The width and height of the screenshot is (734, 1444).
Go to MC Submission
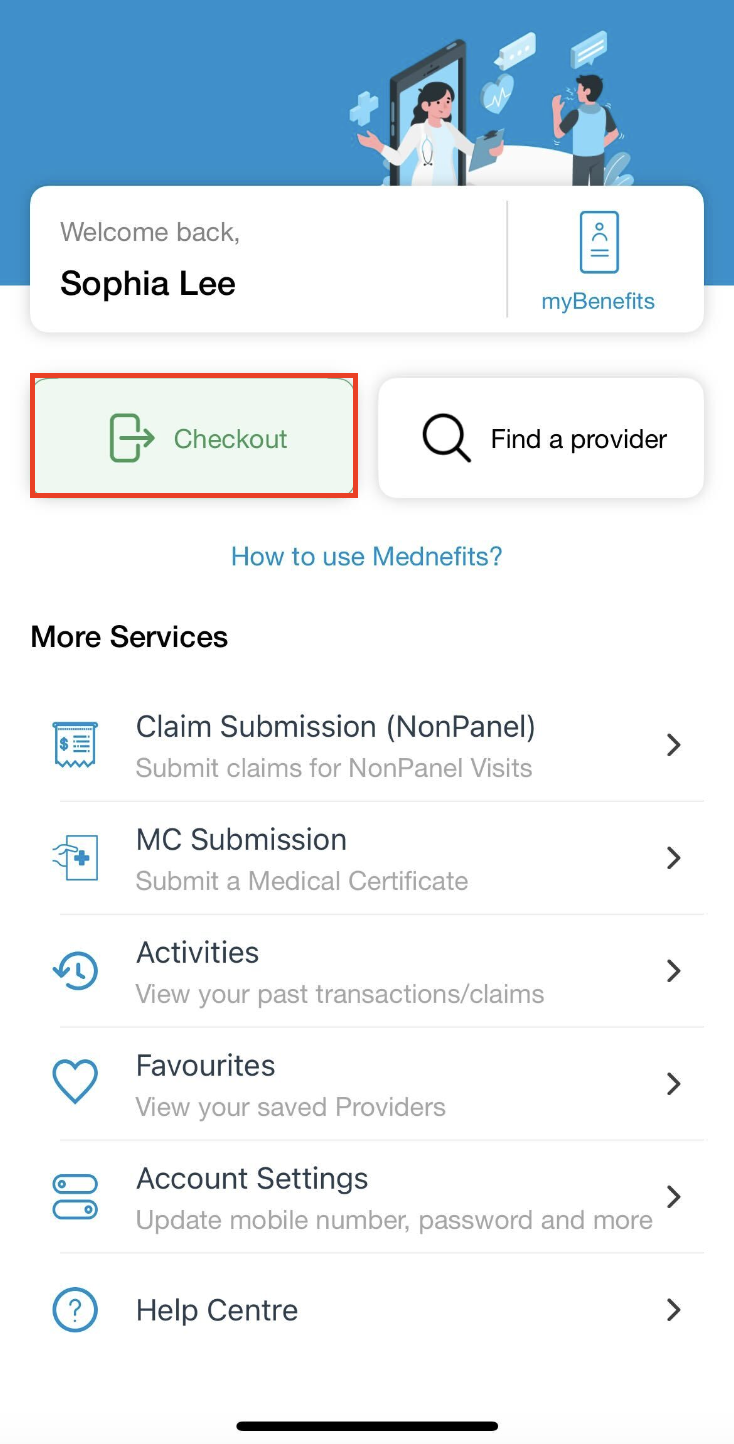(x=367, y=858)
